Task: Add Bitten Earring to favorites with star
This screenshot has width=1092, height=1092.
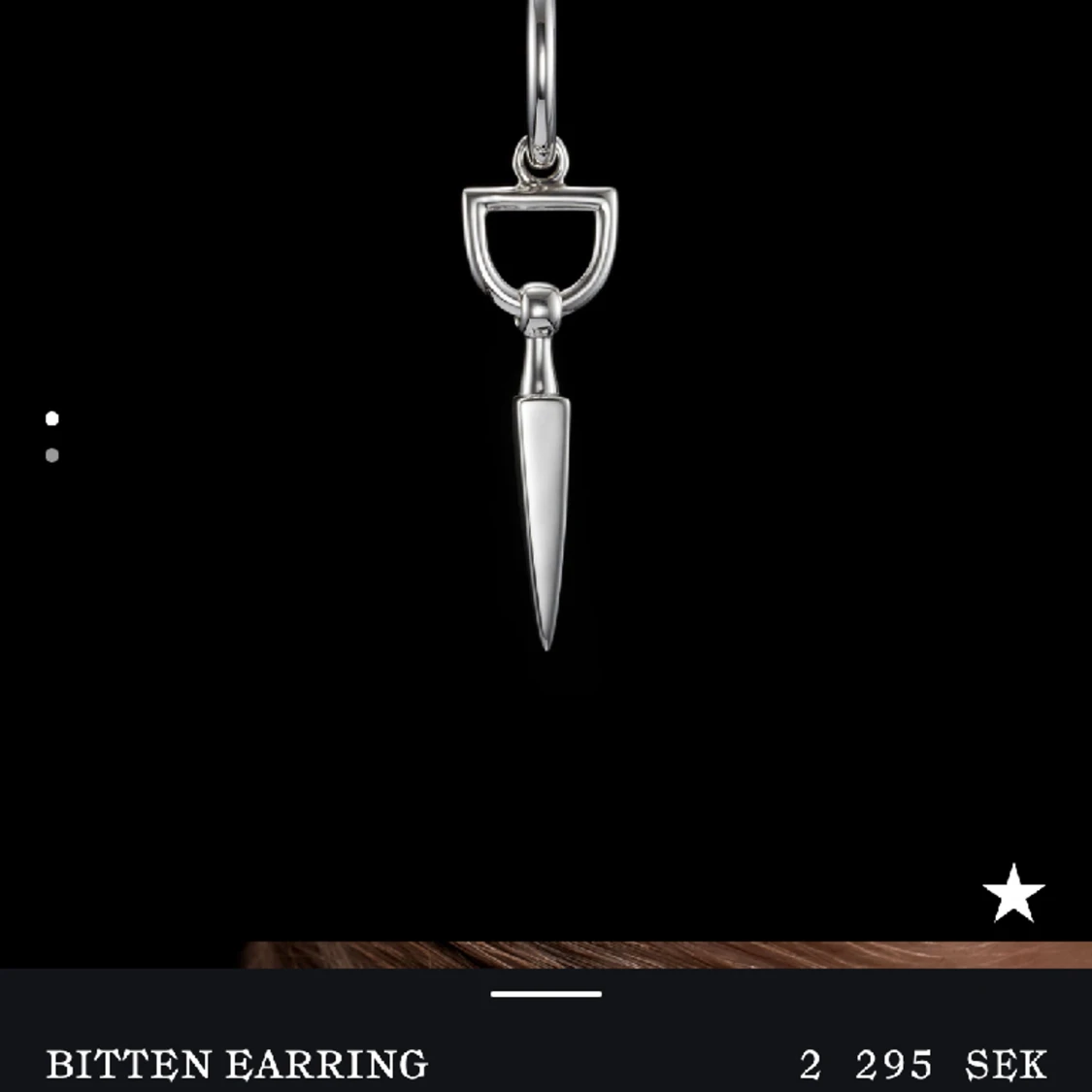Action: 1012,894
